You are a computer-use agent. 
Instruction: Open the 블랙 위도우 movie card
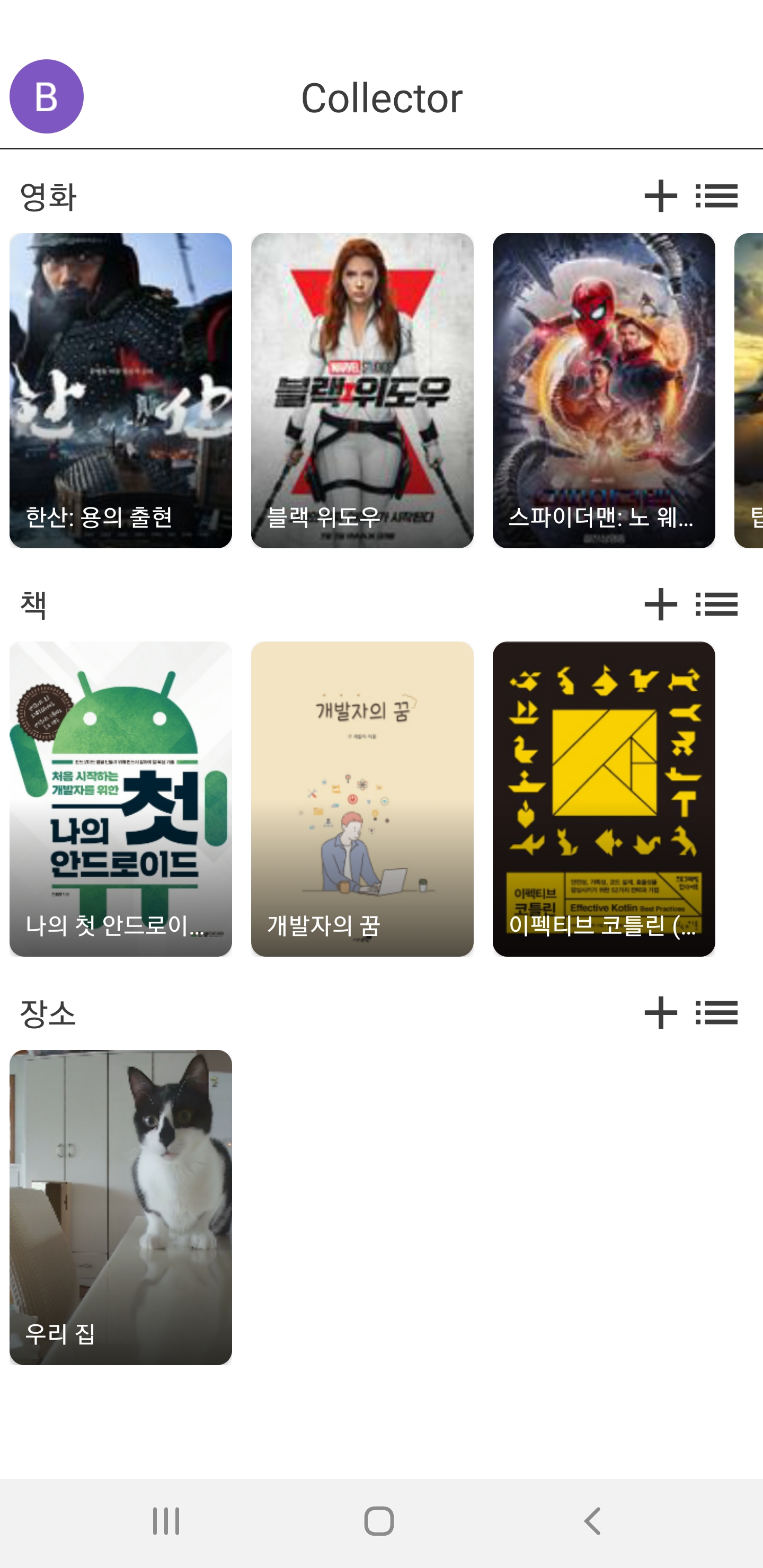tap(362, 390)
